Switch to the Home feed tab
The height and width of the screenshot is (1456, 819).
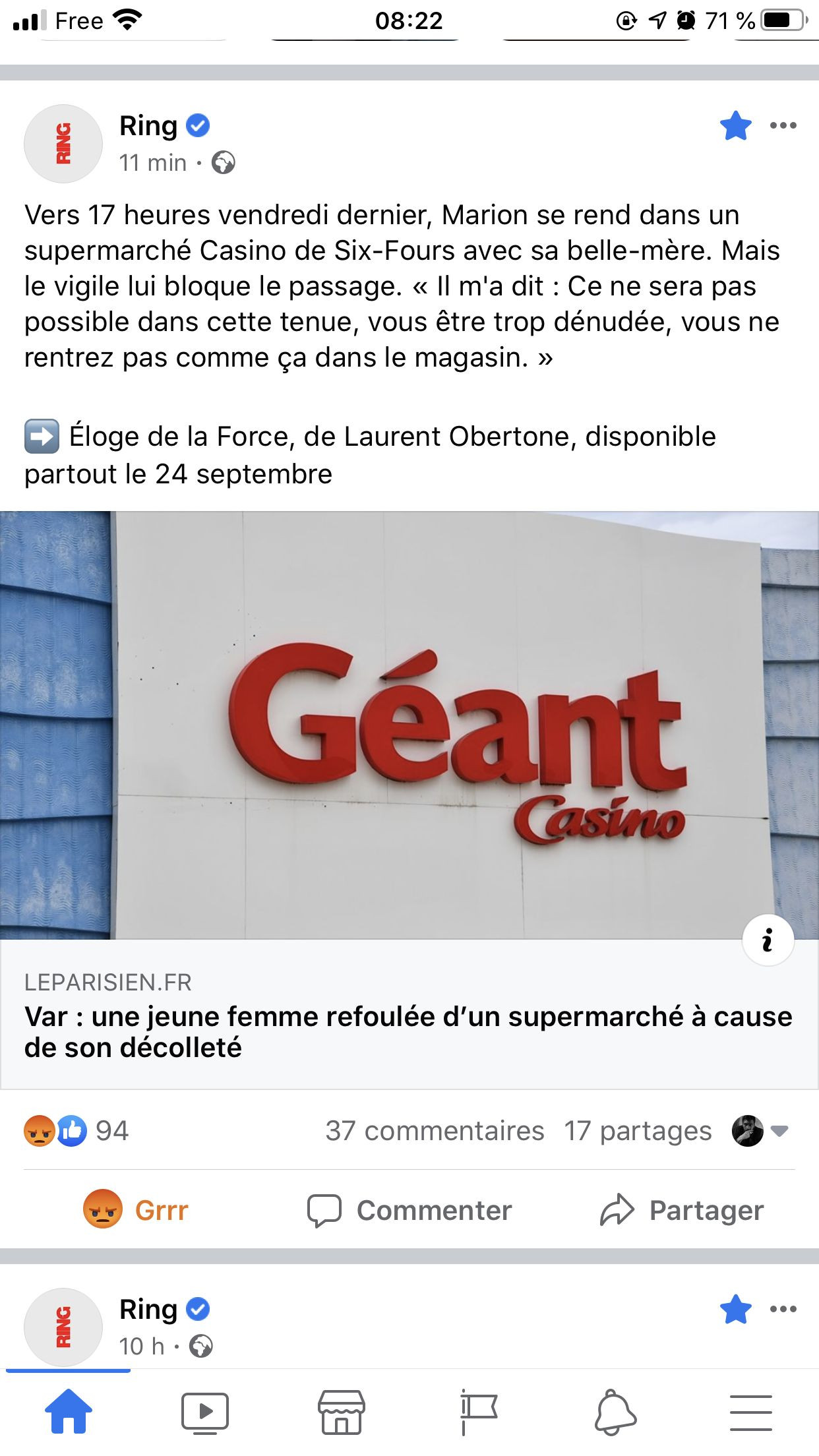point(68,1411)
